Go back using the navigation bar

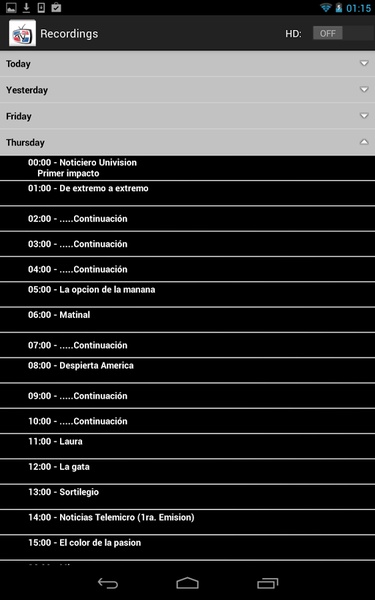point(108,583)
